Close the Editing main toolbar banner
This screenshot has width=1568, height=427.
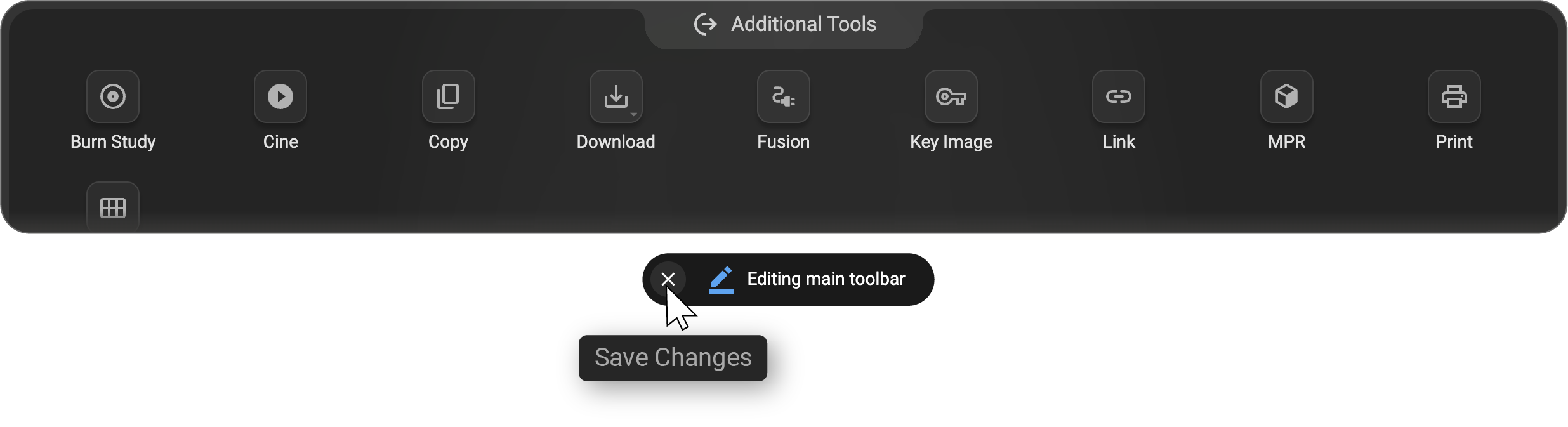click(x=668, y=279)
